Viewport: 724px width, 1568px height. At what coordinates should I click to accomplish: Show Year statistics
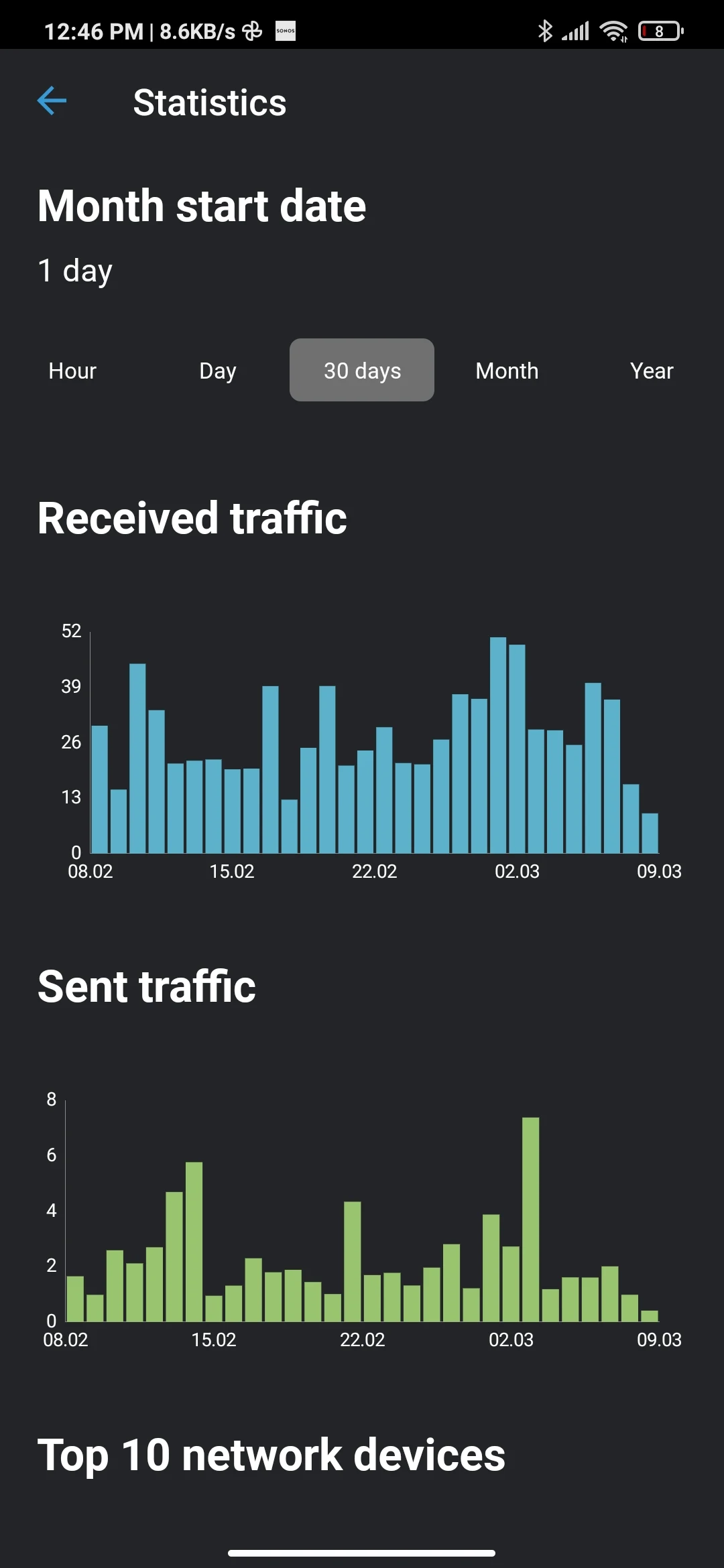click(652, 371)
